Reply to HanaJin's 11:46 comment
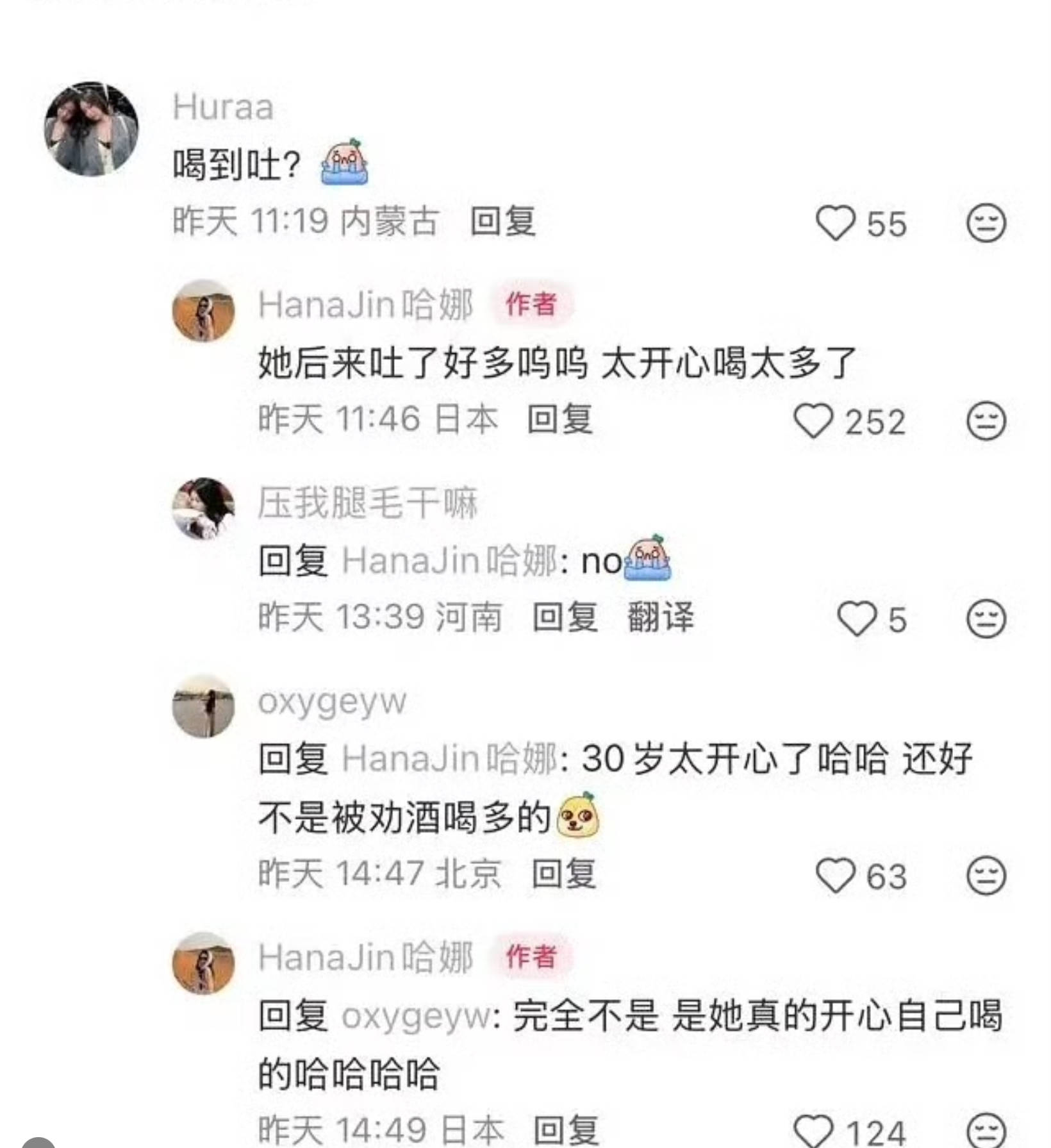 (x=559, y=420)
